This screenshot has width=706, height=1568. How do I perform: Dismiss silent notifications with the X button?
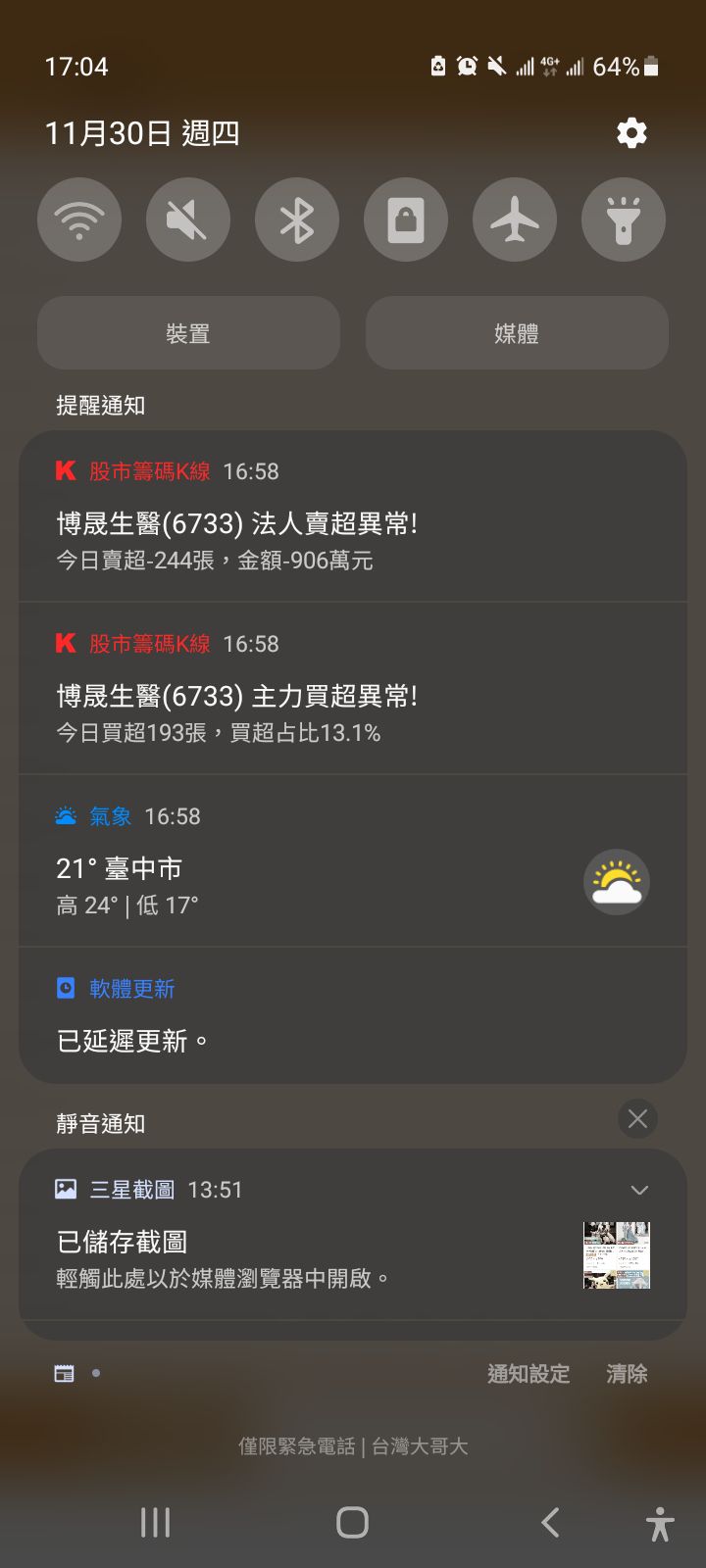[x=637, y=1118]
